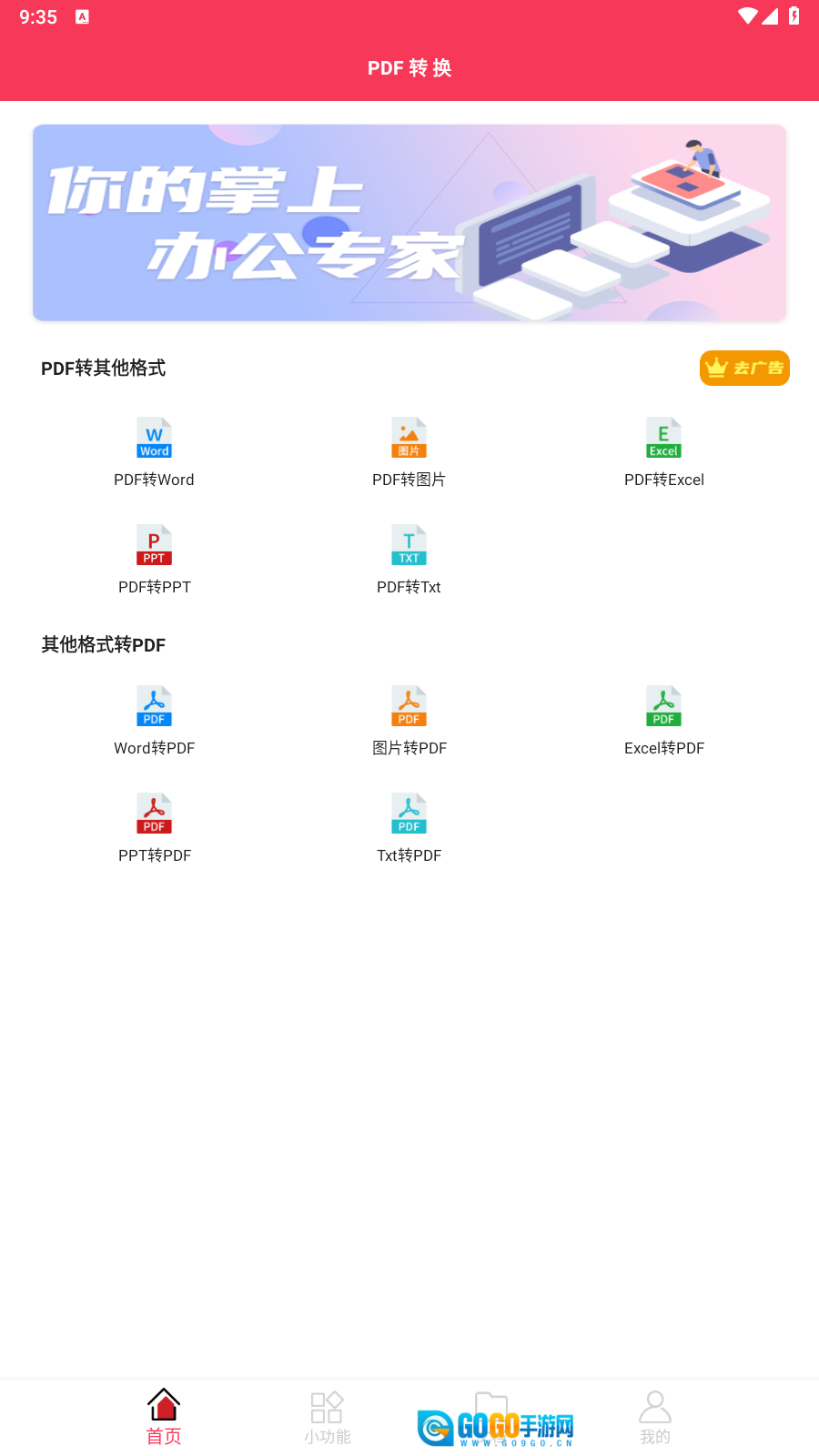Open Word转PDF converter
The height and width of the screenshot is (1456, 819).
(154, 721)
